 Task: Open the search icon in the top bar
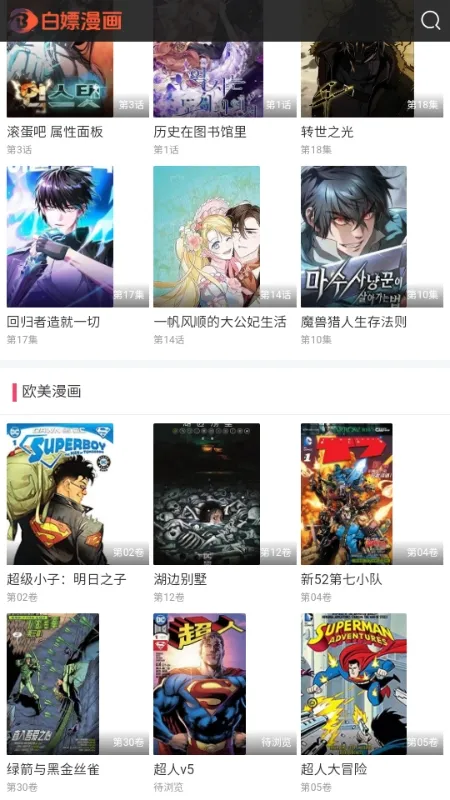click(x=430, y=20)
